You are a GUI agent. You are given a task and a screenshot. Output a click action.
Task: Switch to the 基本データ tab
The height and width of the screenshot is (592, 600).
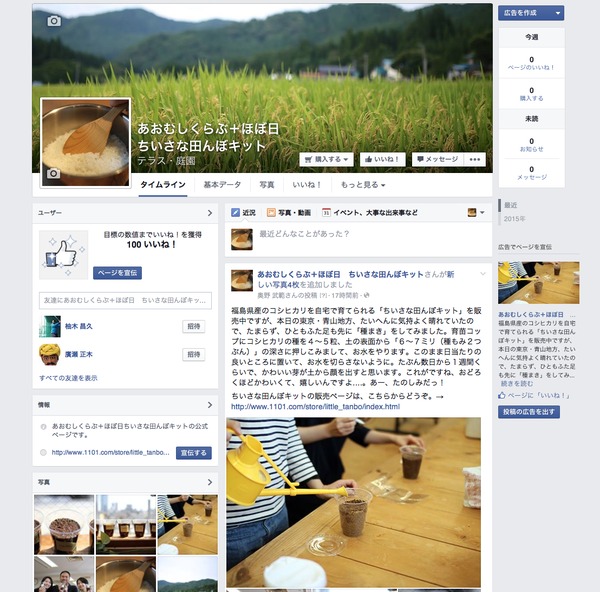[222, 185]
